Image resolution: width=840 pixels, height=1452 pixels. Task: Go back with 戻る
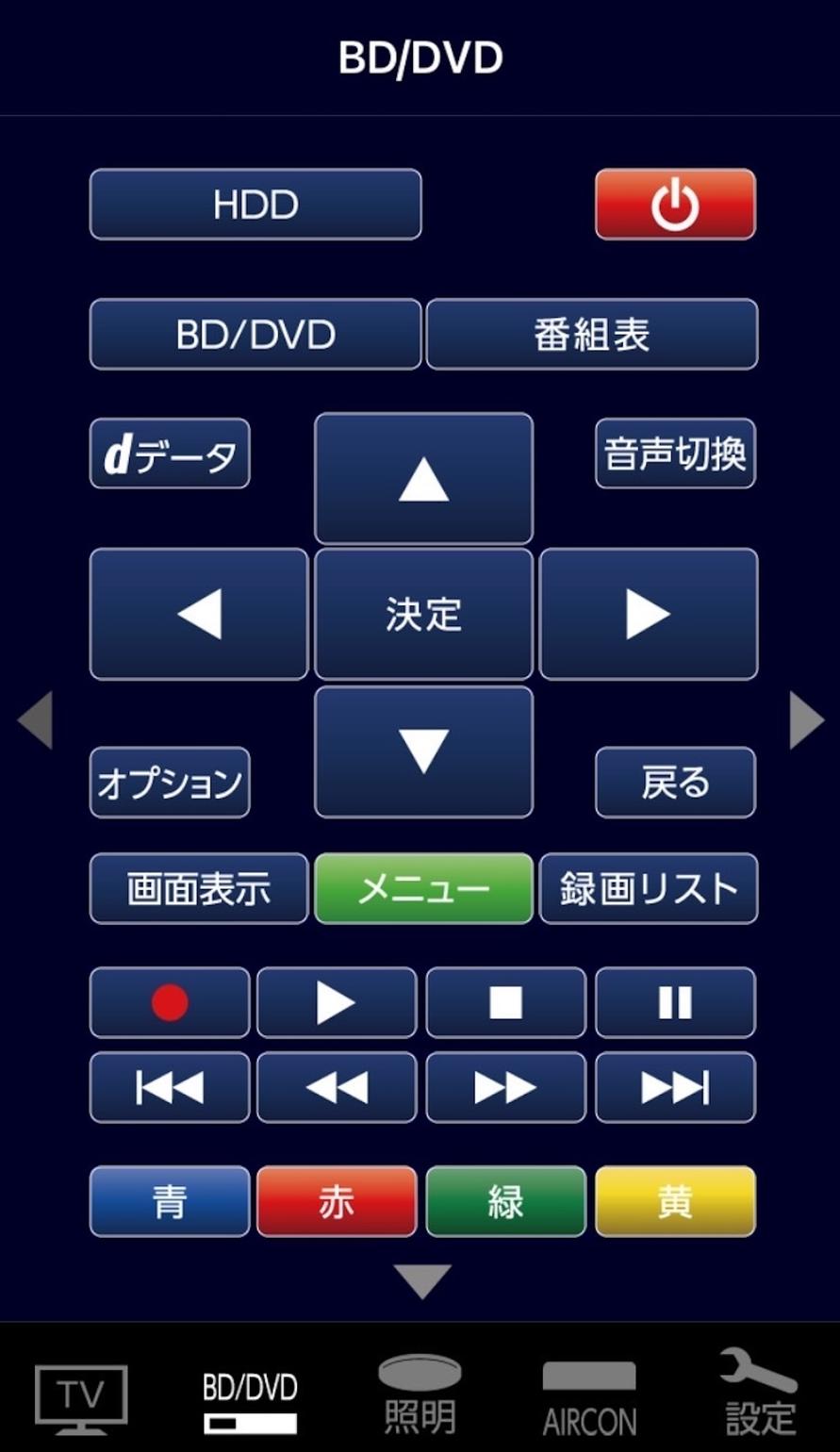[675, 783]
